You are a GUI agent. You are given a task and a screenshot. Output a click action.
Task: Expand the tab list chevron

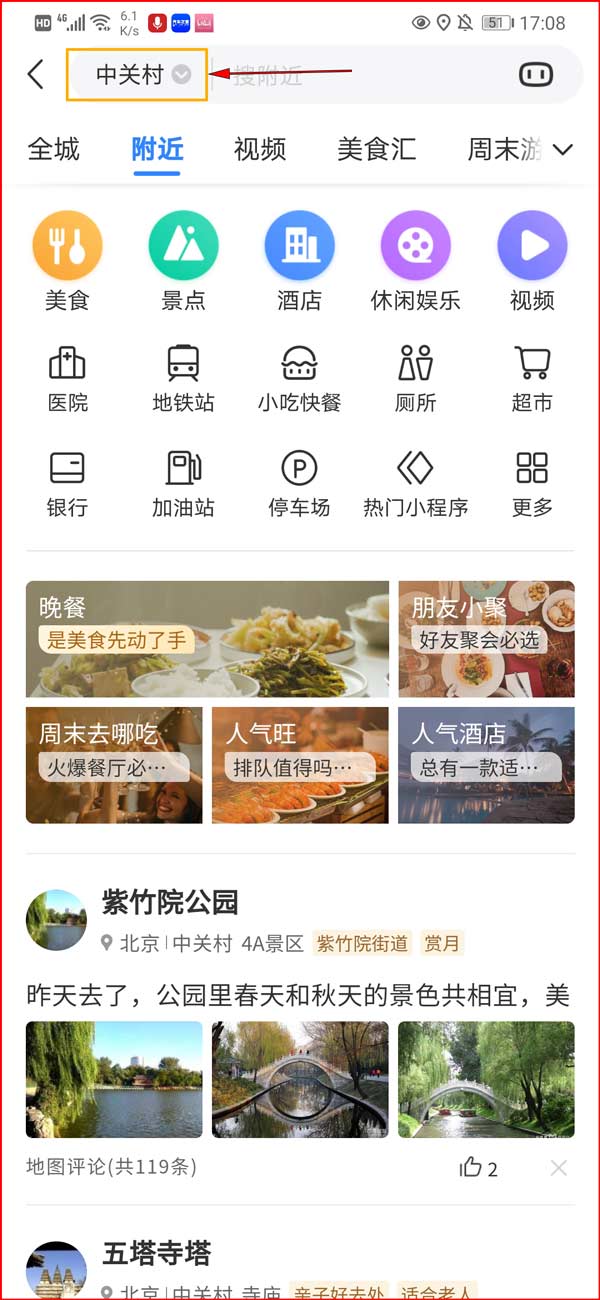[x=563, y=150]
